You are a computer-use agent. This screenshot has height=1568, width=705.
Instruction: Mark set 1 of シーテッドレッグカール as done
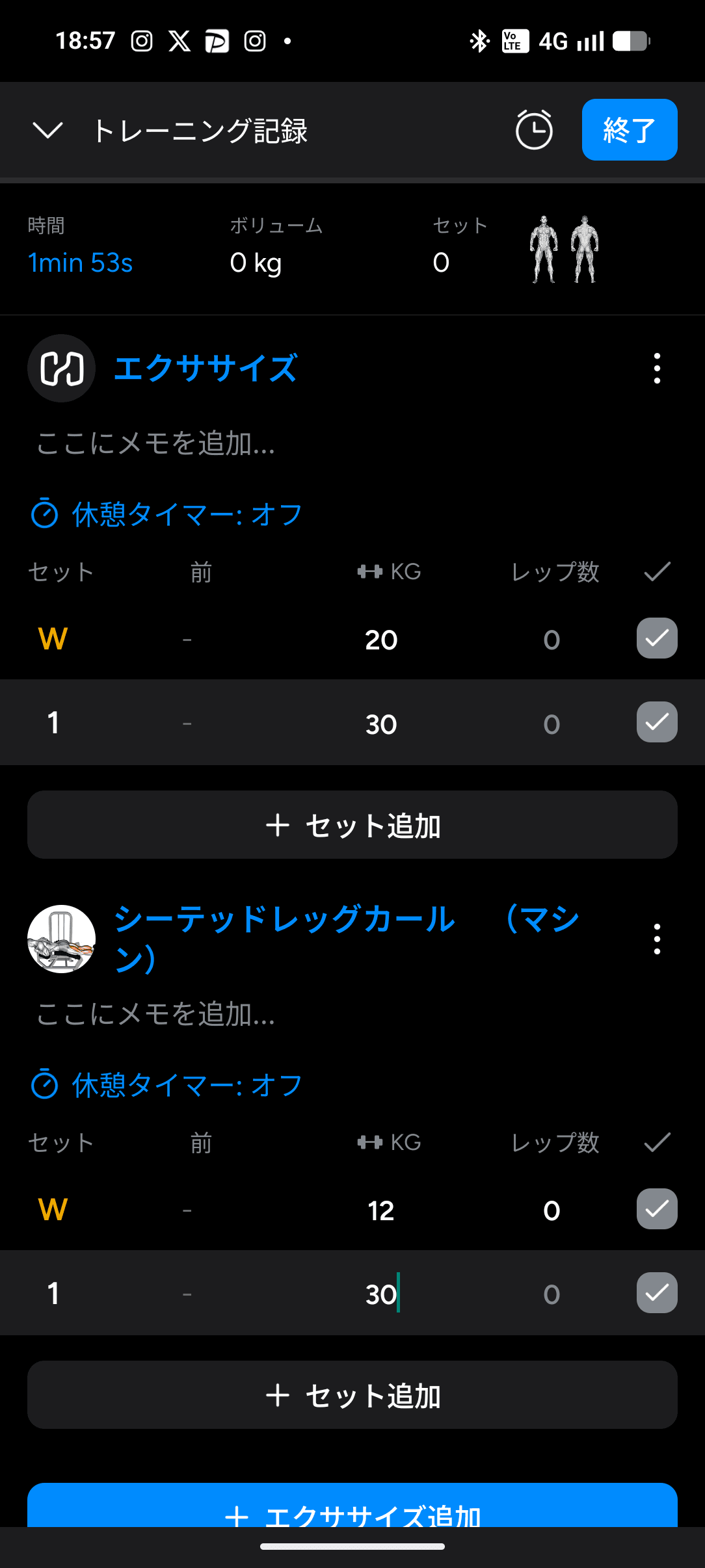[x=657, y=1293]
